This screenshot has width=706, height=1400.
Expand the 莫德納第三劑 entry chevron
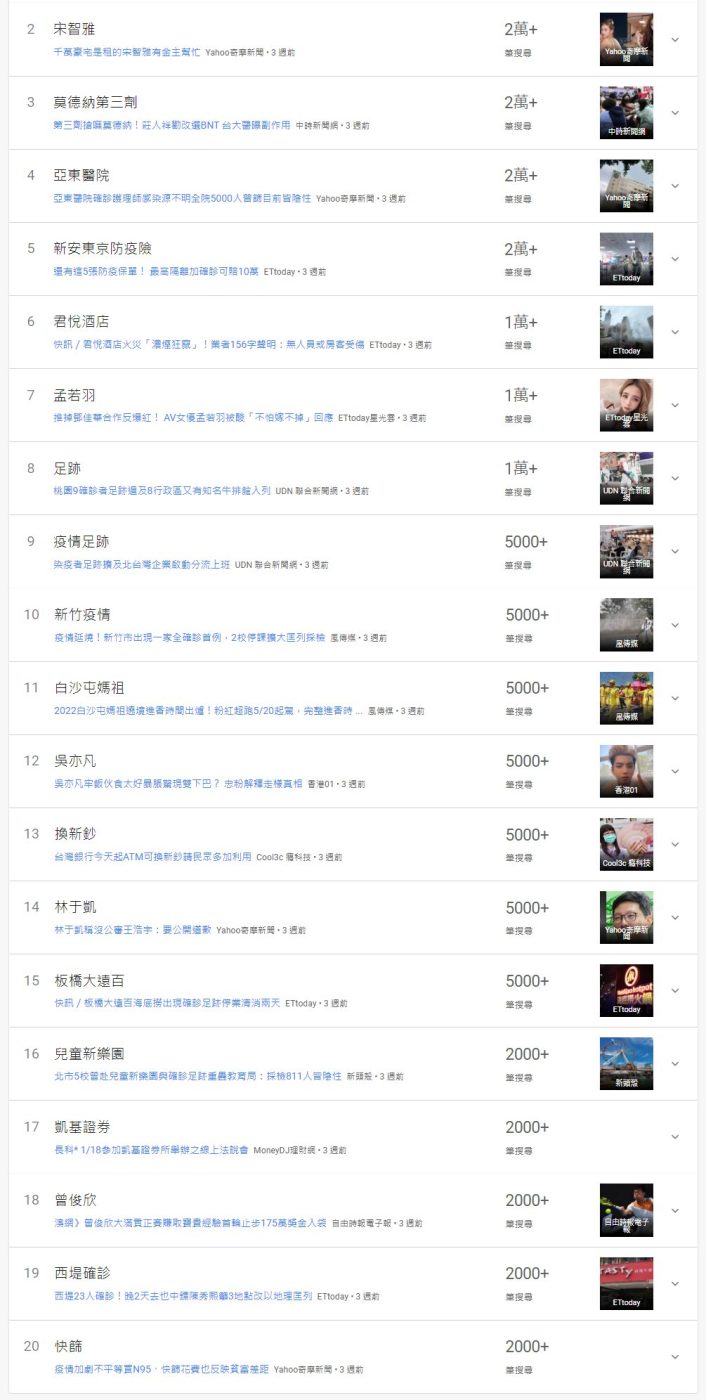pyautogui.click(x=675, y=113)
